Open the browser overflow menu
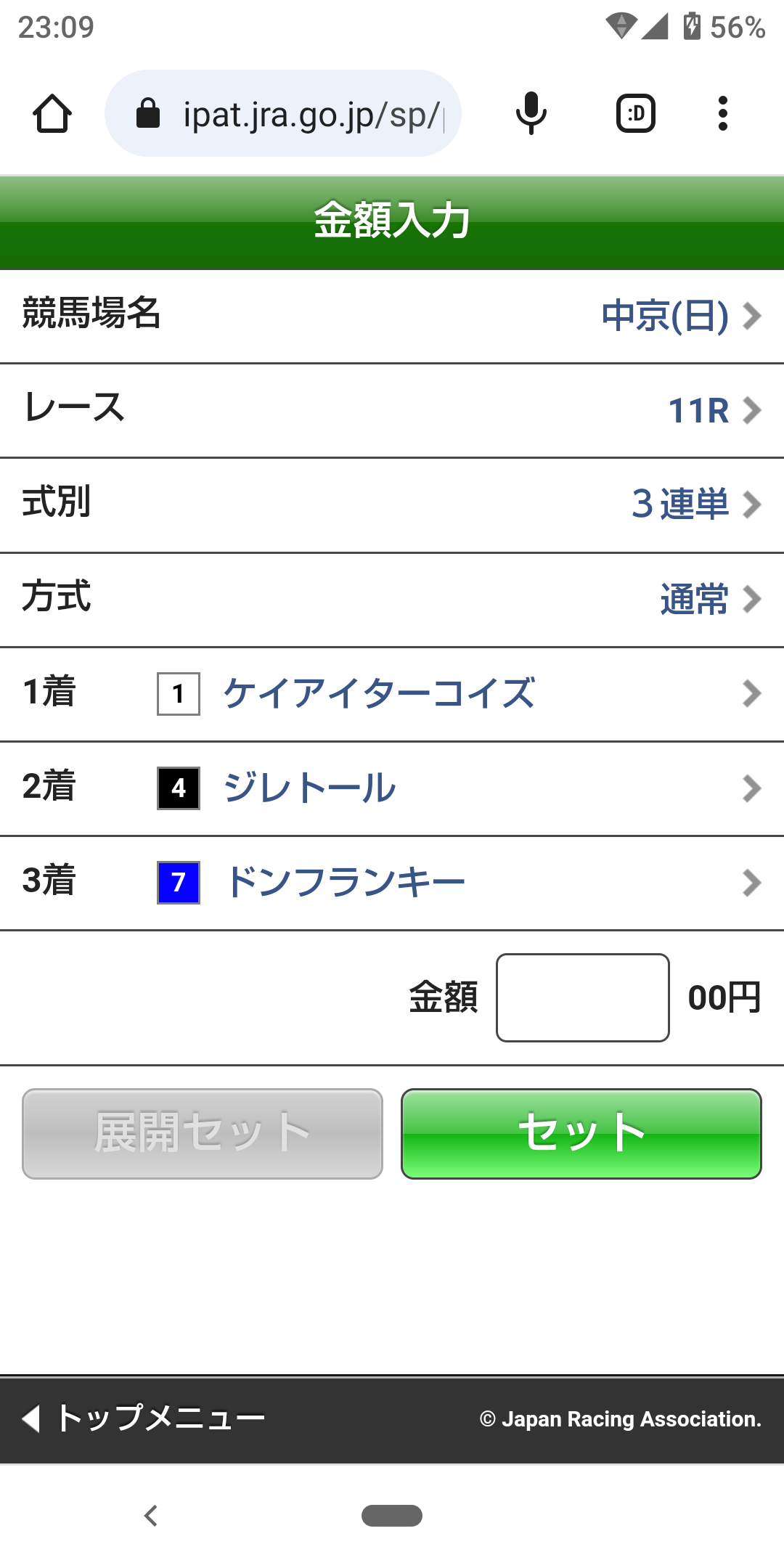Screen dimensions: 784x1568 (x=722, y=114)
